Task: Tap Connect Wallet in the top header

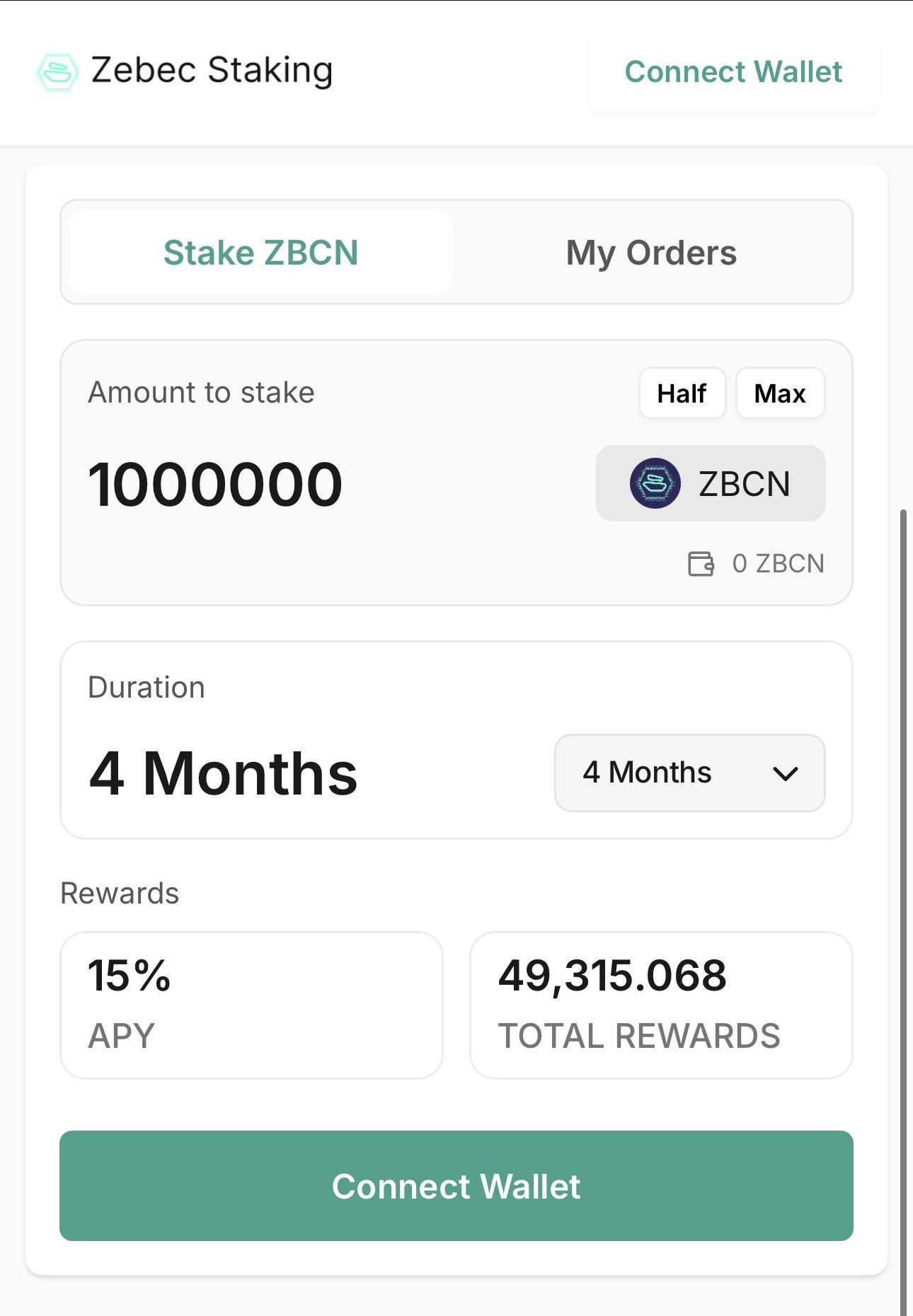Action: click(x=733, y=72)
